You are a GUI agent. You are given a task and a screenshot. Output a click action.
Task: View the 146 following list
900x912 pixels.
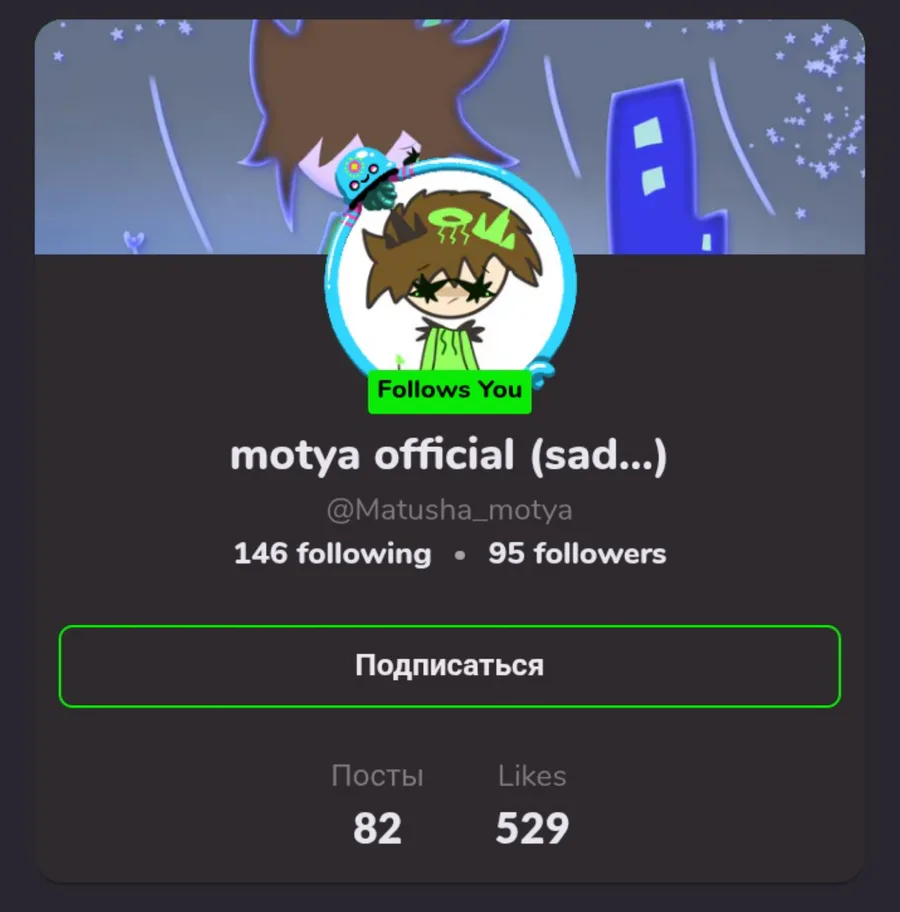[x=332, y=553]
